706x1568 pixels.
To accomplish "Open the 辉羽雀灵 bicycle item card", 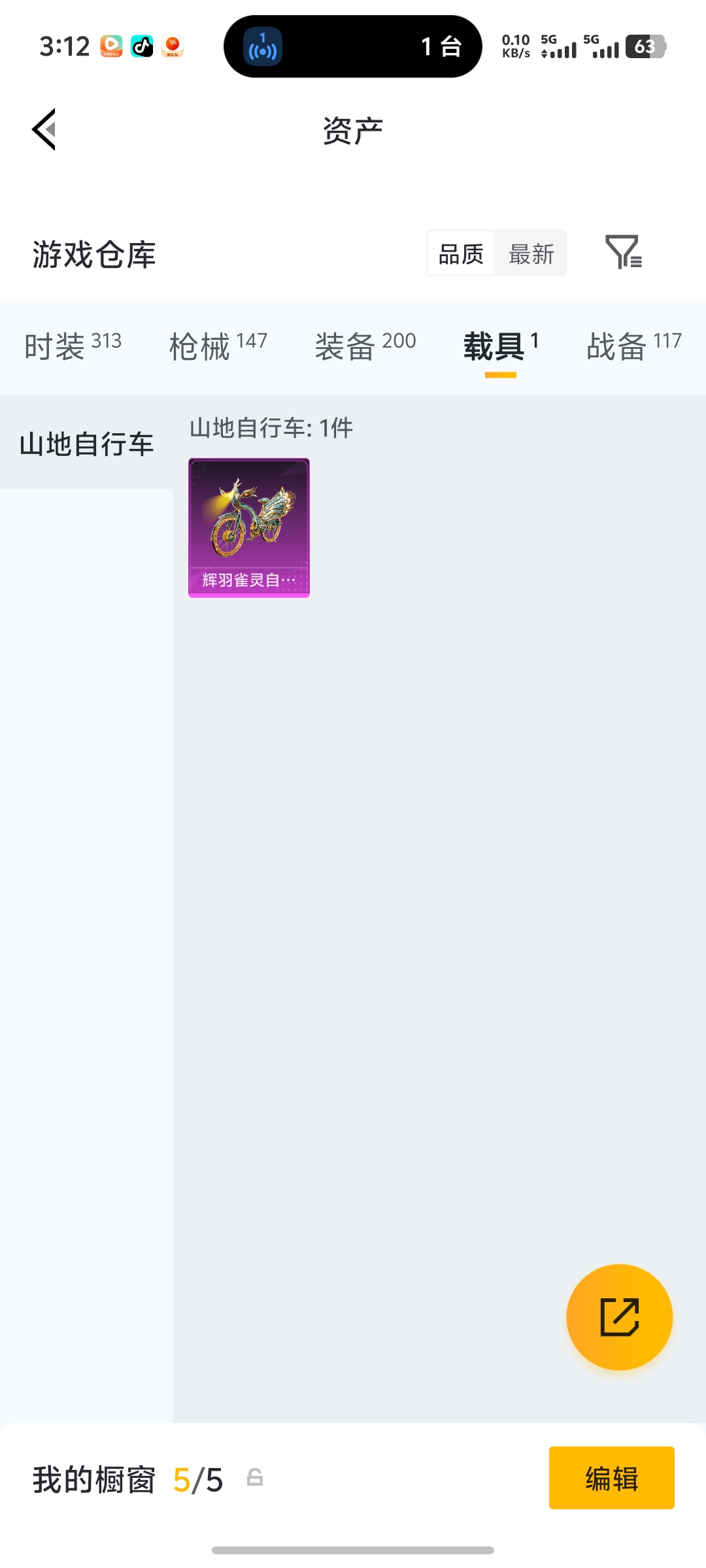I will 249,527.
